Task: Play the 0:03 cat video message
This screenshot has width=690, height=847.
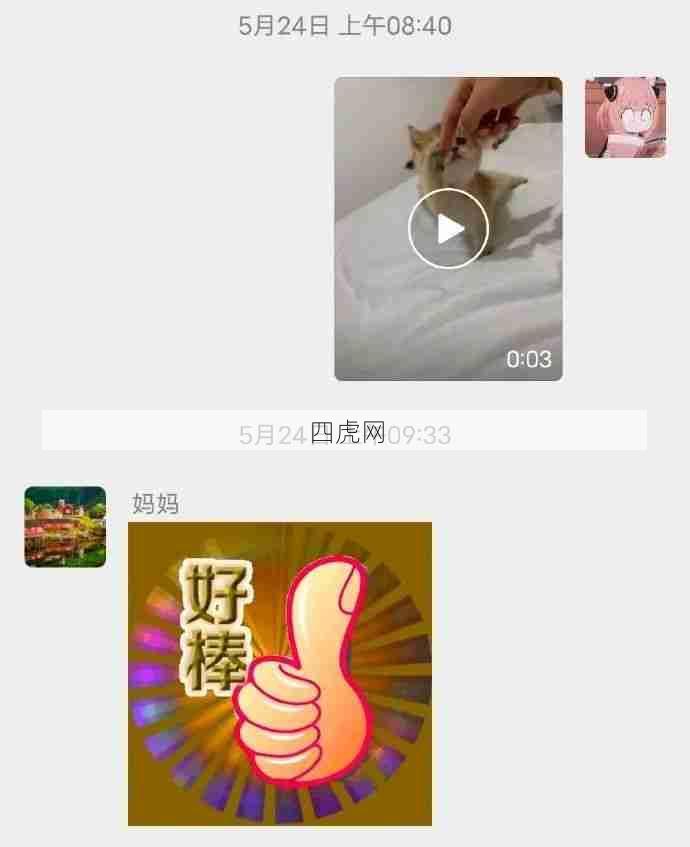Action: point(448,229)
